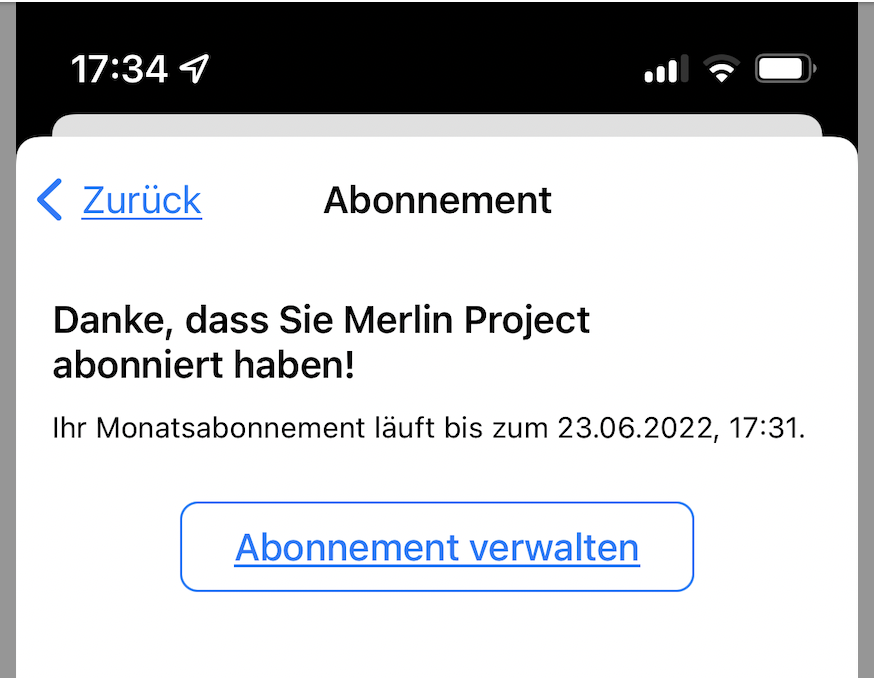Open Abonnement verwalten
874x678 pixels.
(x=437, y=547)
